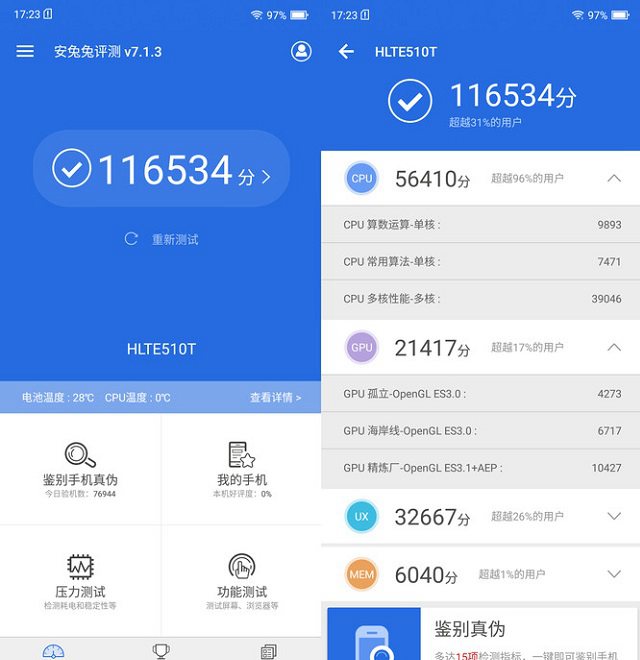
Task: Open the hamburger drawer menu
Action: (25, 51)
